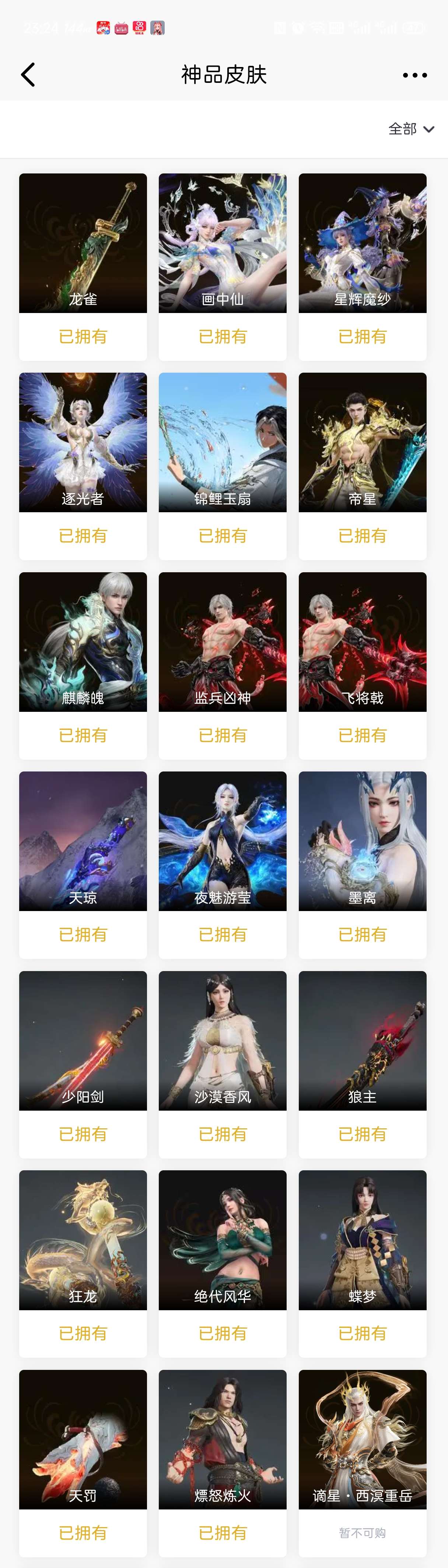Open the 麒麟魄 skin card
This screenshot has height=1568, width=448.
(83, 642)
